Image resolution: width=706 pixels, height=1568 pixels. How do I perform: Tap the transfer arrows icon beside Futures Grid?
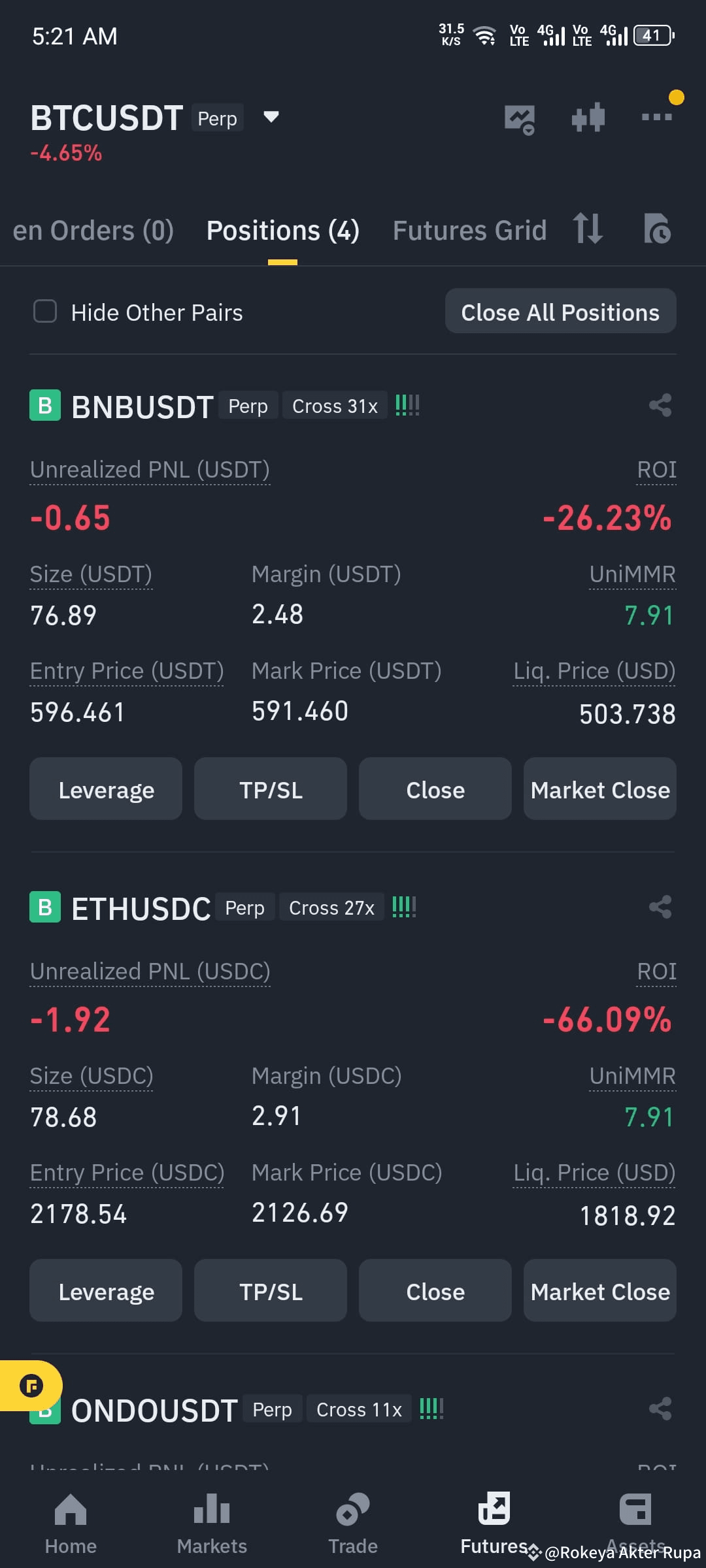pos(587,230)
